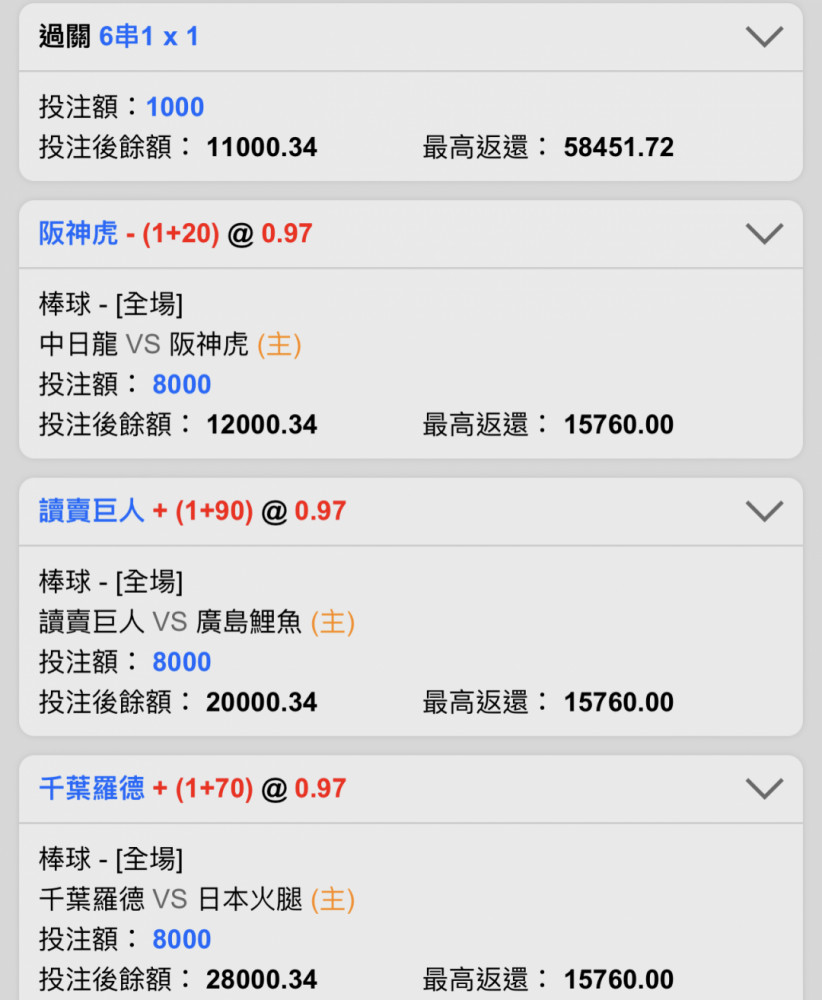
Task: Collapse the 千葉羅德 + (1+70) bet card
Action: pyautogui.click(x=765, y=789)
